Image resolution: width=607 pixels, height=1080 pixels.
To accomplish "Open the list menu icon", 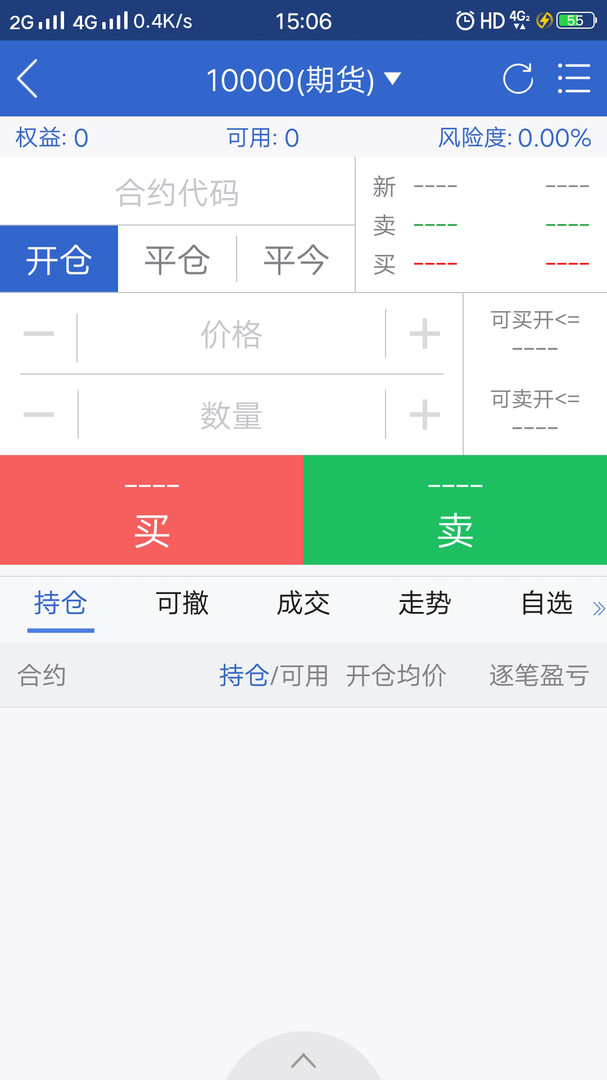I will tap(574, 79).
